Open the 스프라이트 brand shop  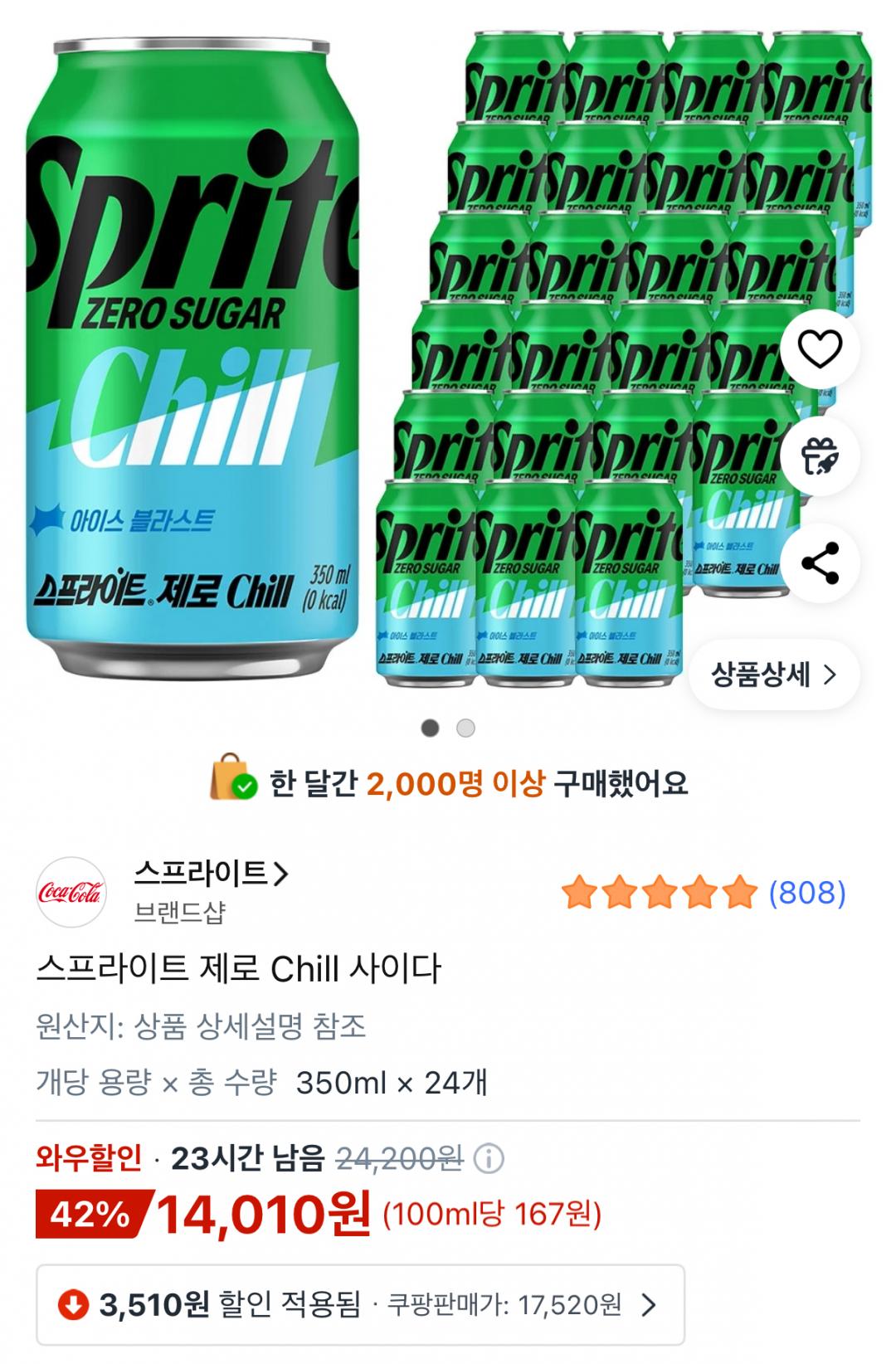tap(211, 874)
